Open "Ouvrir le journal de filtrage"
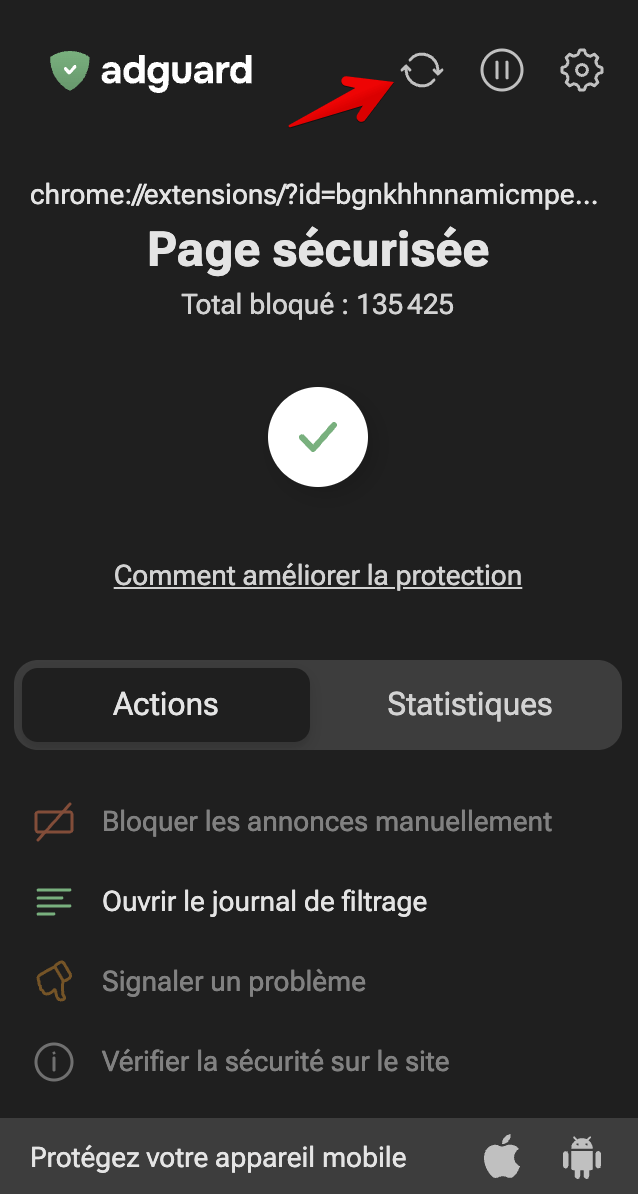Screen dimensions: 638x1194 264,902
